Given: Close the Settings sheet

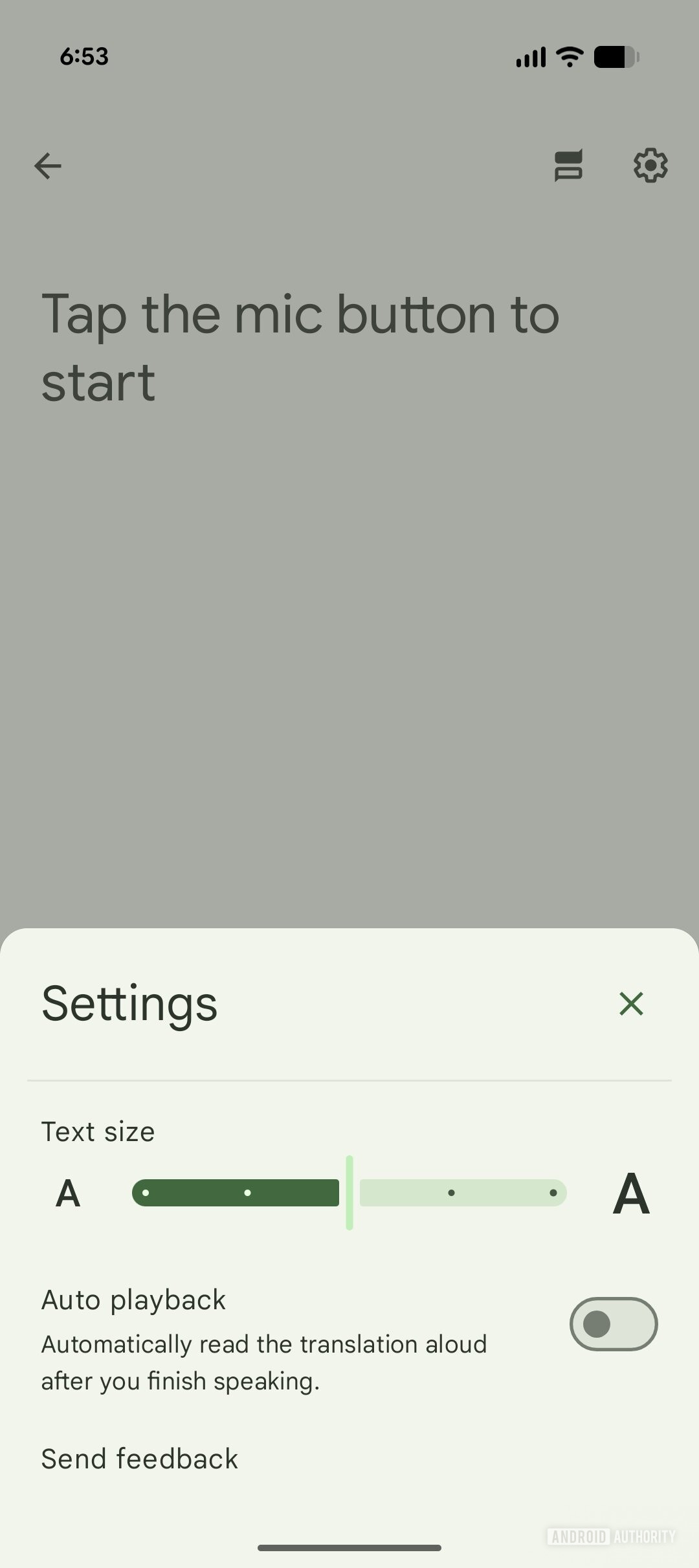Looking at the screenshot, I should 631,1003.
